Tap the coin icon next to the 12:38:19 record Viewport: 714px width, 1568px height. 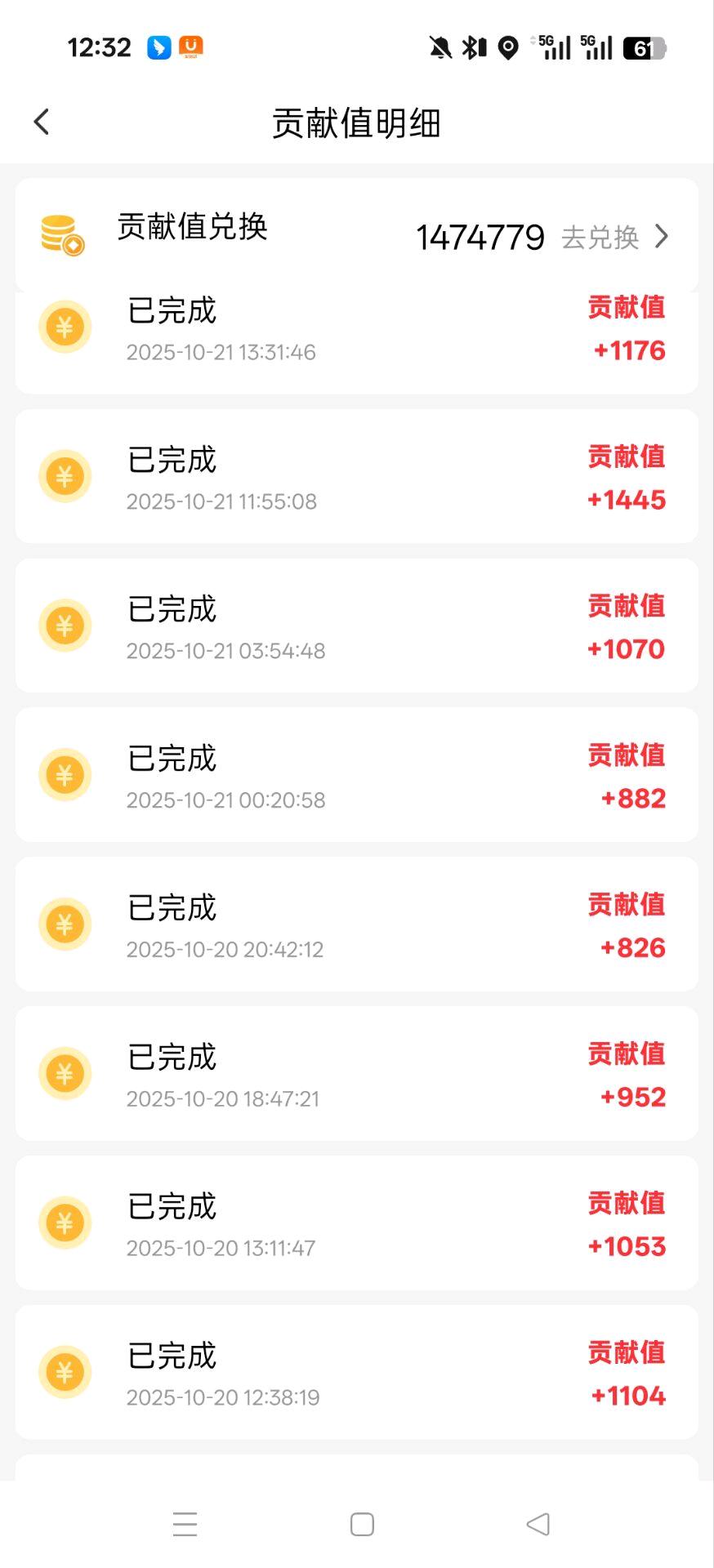[65, 1371]
